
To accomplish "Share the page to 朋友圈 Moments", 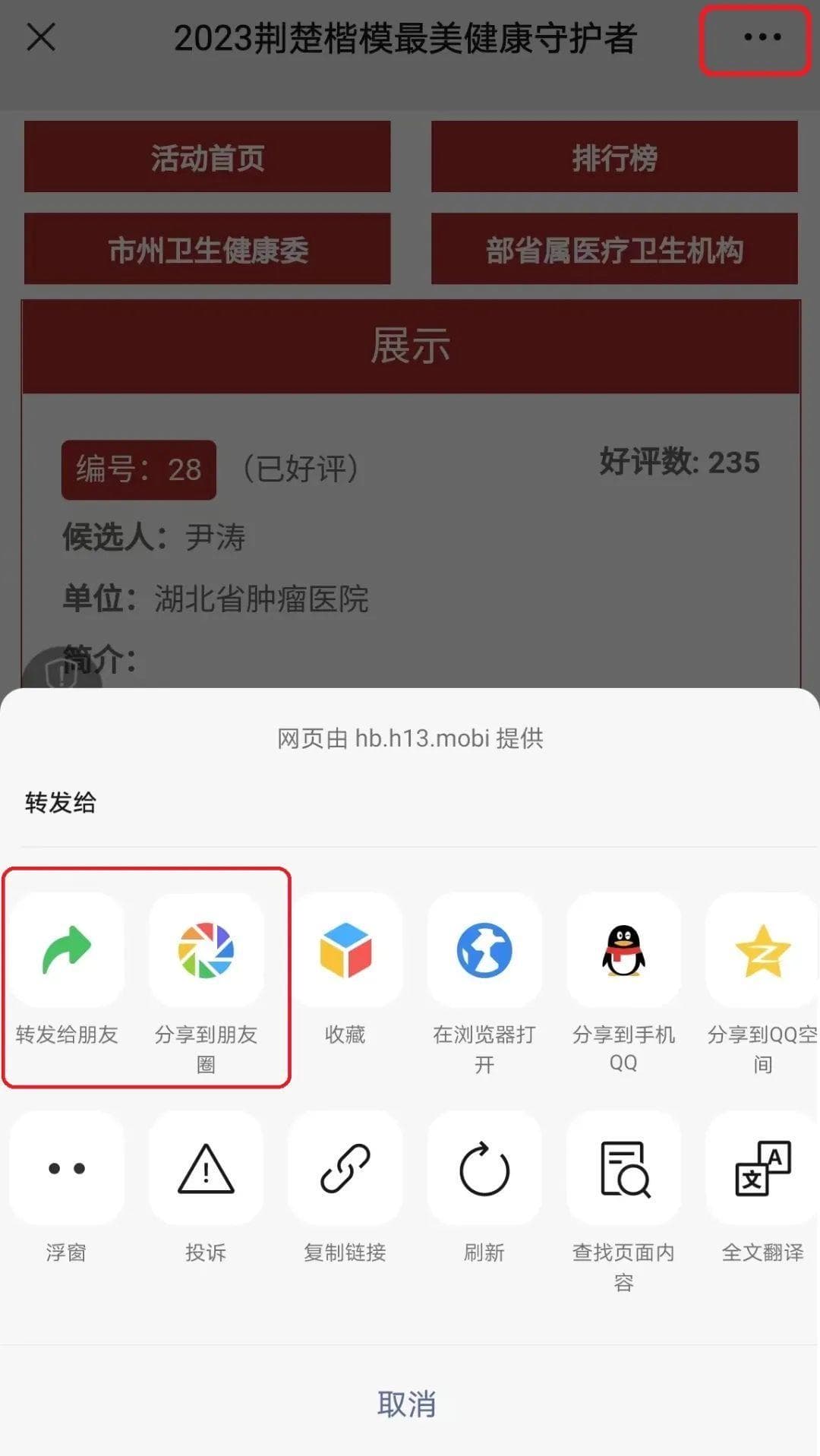I will pos(206,951).
